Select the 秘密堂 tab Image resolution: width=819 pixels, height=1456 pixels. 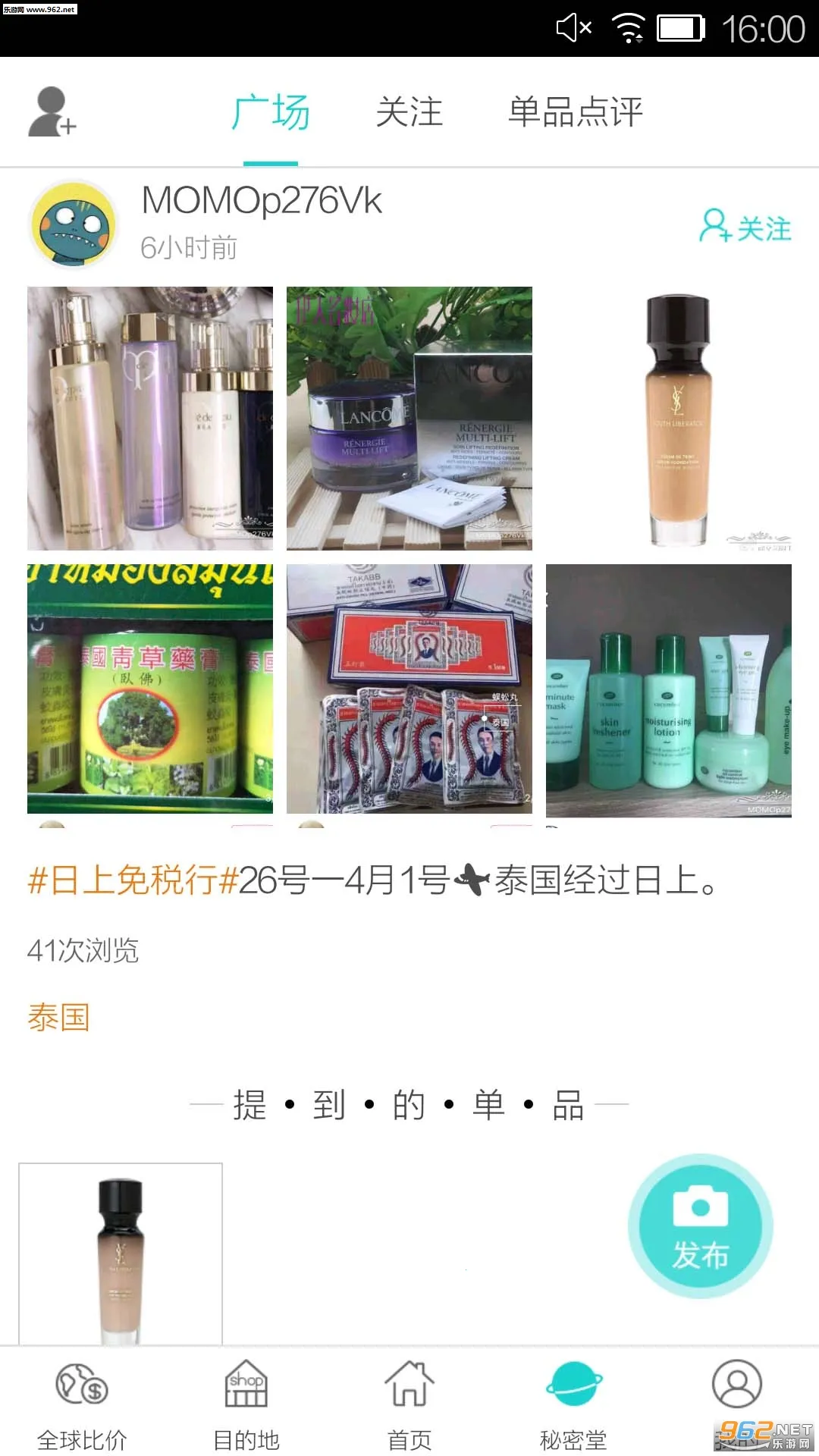[x=573, y=1403]
